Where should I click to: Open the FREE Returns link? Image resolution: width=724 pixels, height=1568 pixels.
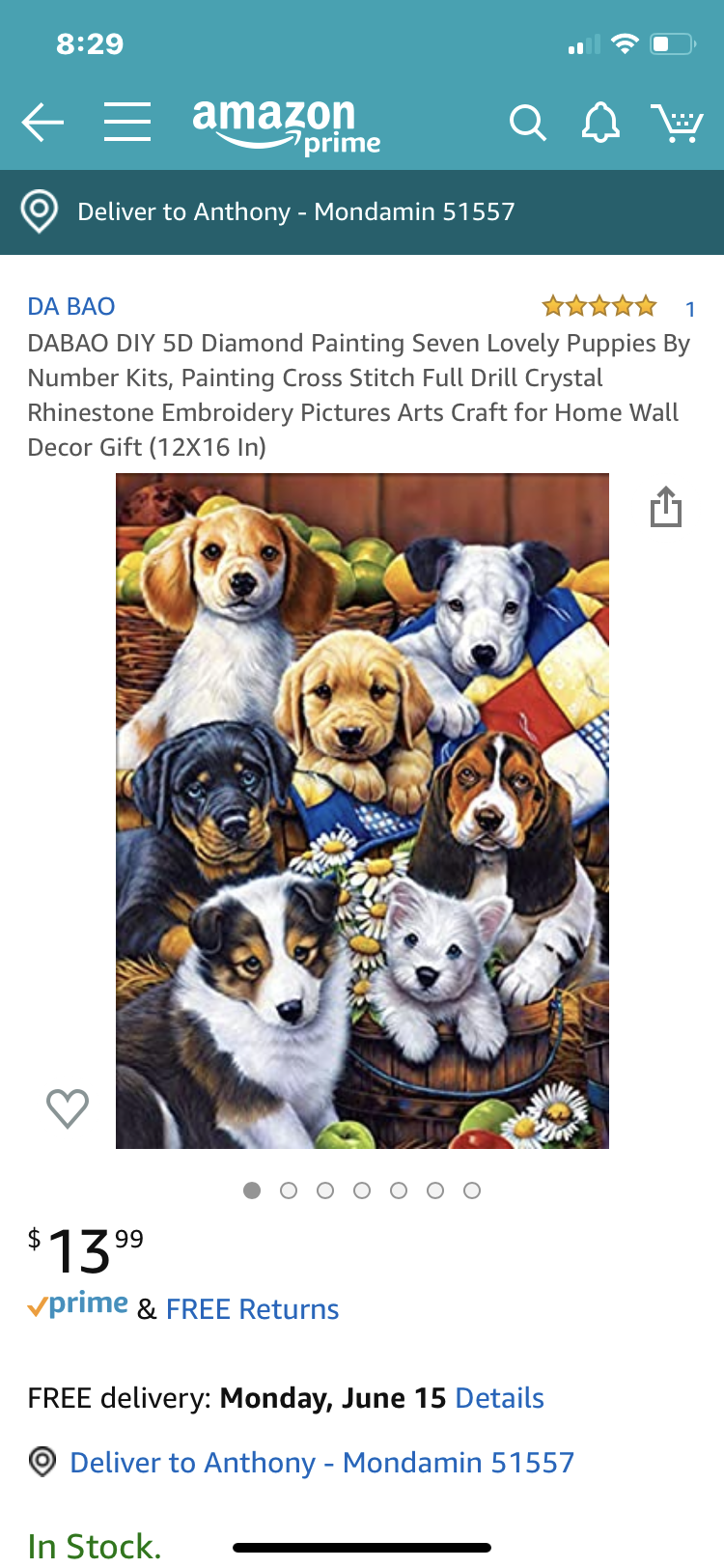[252, 1309]
